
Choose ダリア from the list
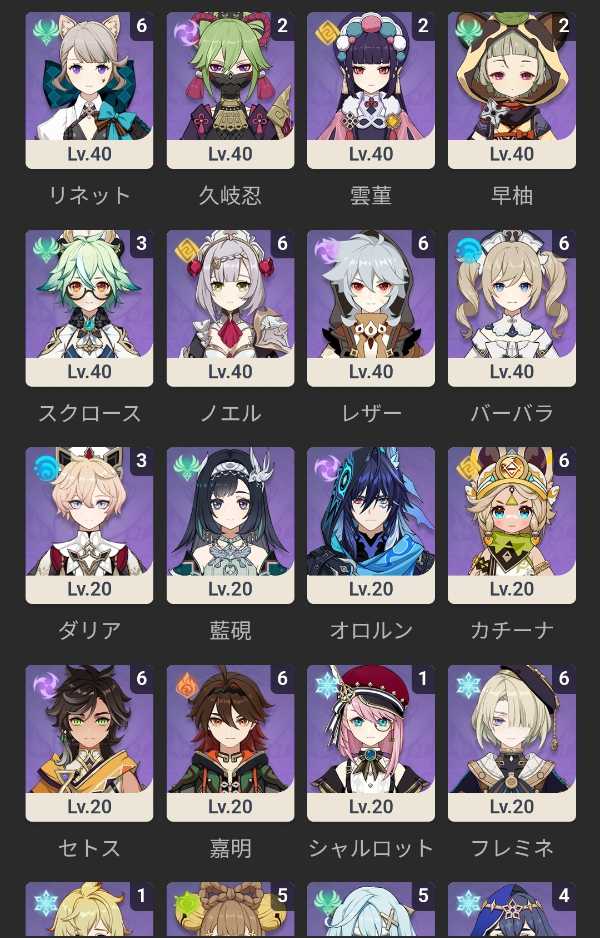(89, 525)
